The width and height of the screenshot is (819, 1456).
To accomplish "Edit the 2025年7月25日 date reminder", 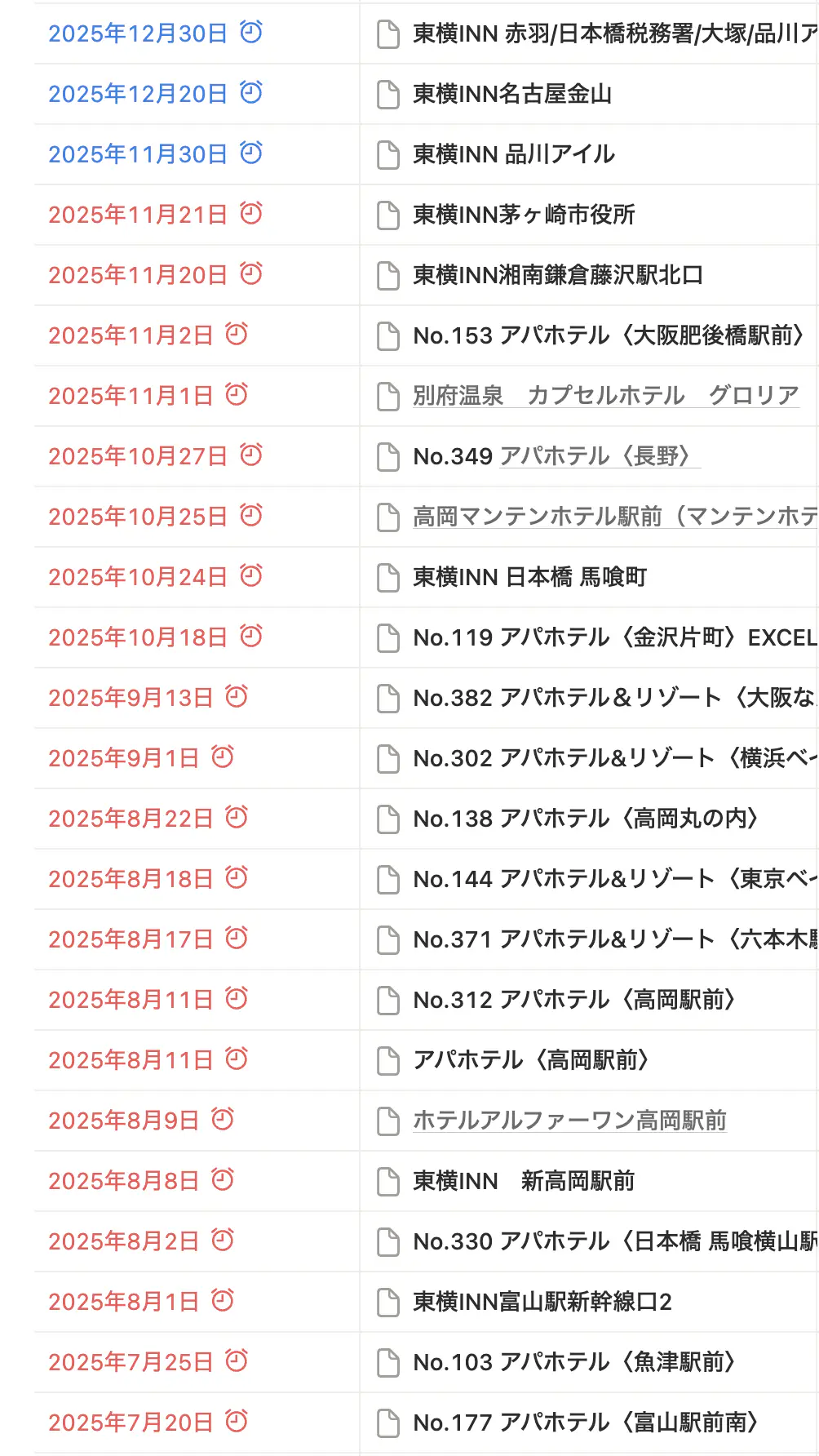I will pyautogui.click(x=131, y=1363).
